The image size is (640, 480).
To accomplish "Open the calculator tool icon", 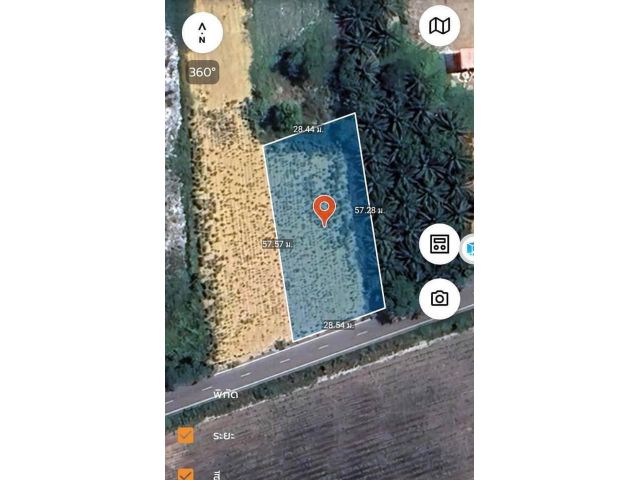I will click(x=439, y=244).
